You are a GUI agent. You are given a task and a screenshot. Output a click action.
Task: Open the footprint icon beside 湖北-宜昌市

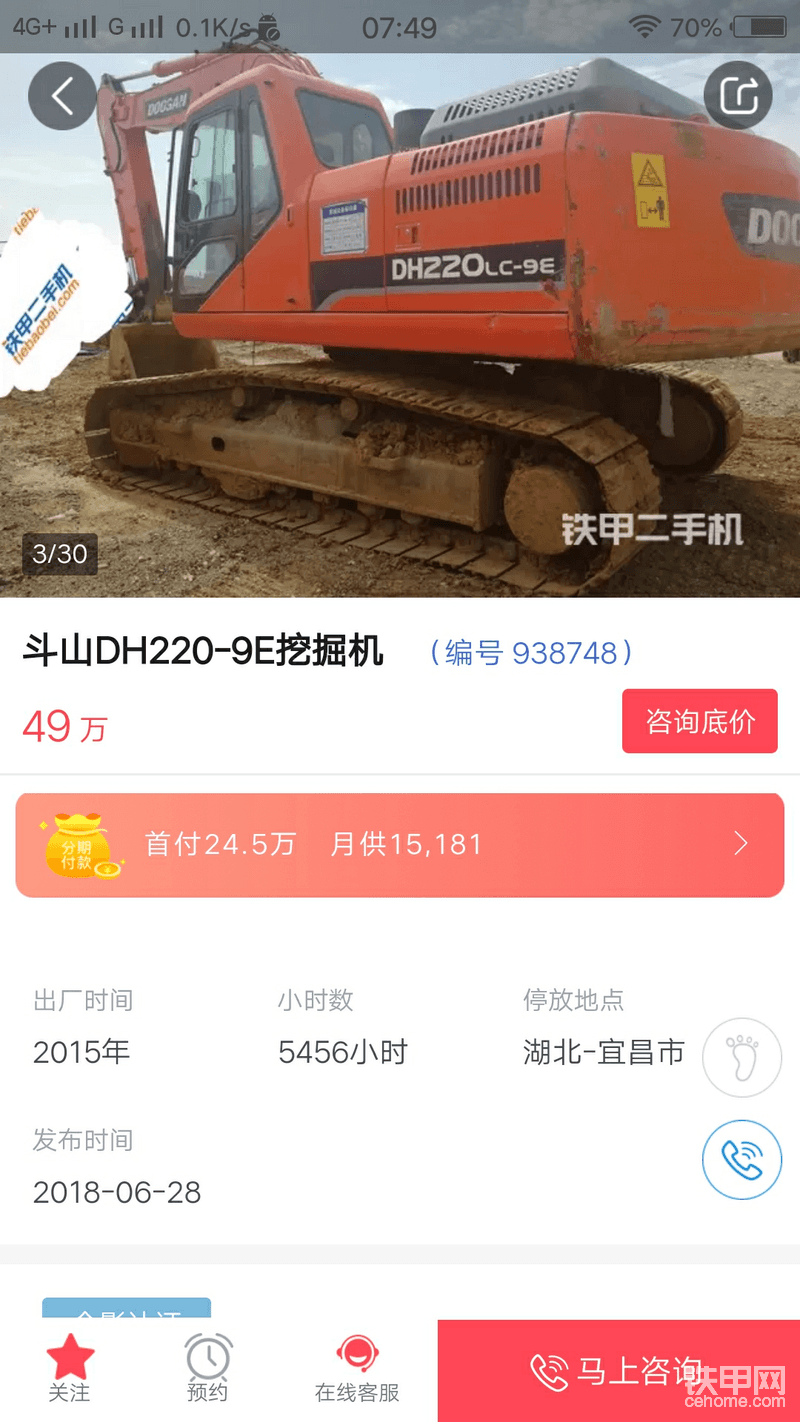pyautogui.click(x=741, y=1057)
